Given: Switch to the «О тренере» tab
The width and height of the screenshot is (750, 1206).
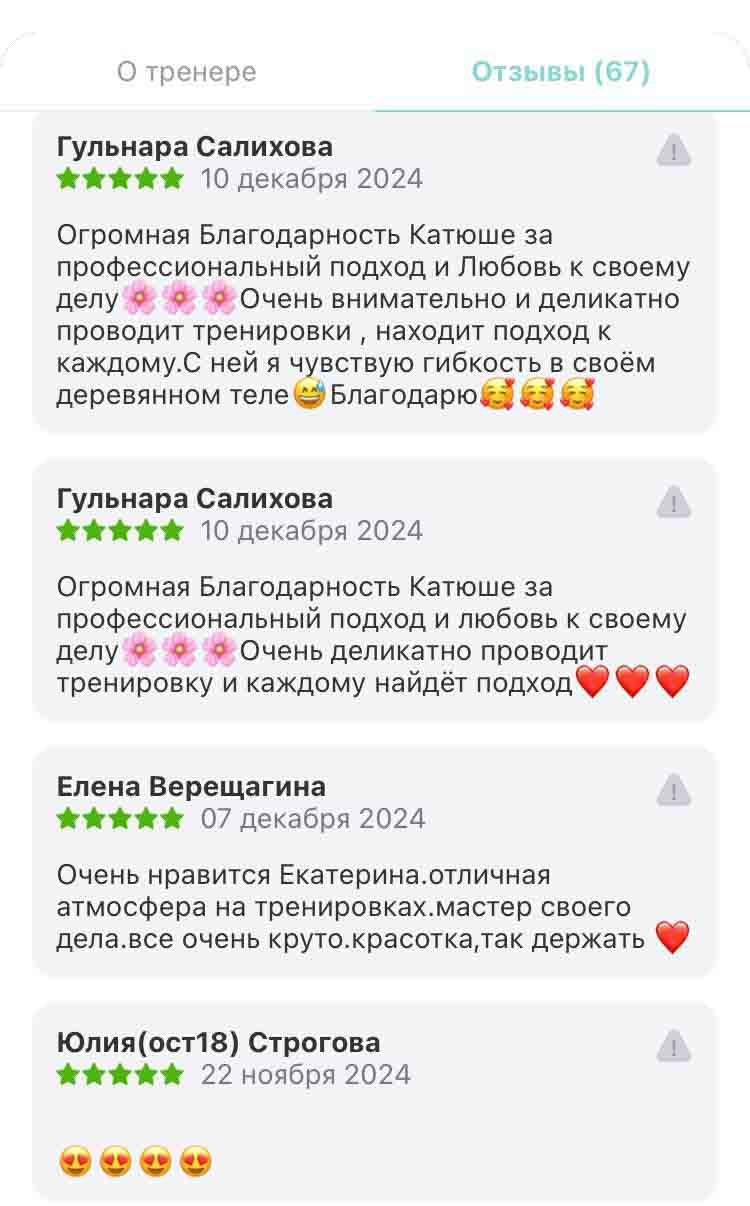Looking at the screenshot, I should [187, 72].
